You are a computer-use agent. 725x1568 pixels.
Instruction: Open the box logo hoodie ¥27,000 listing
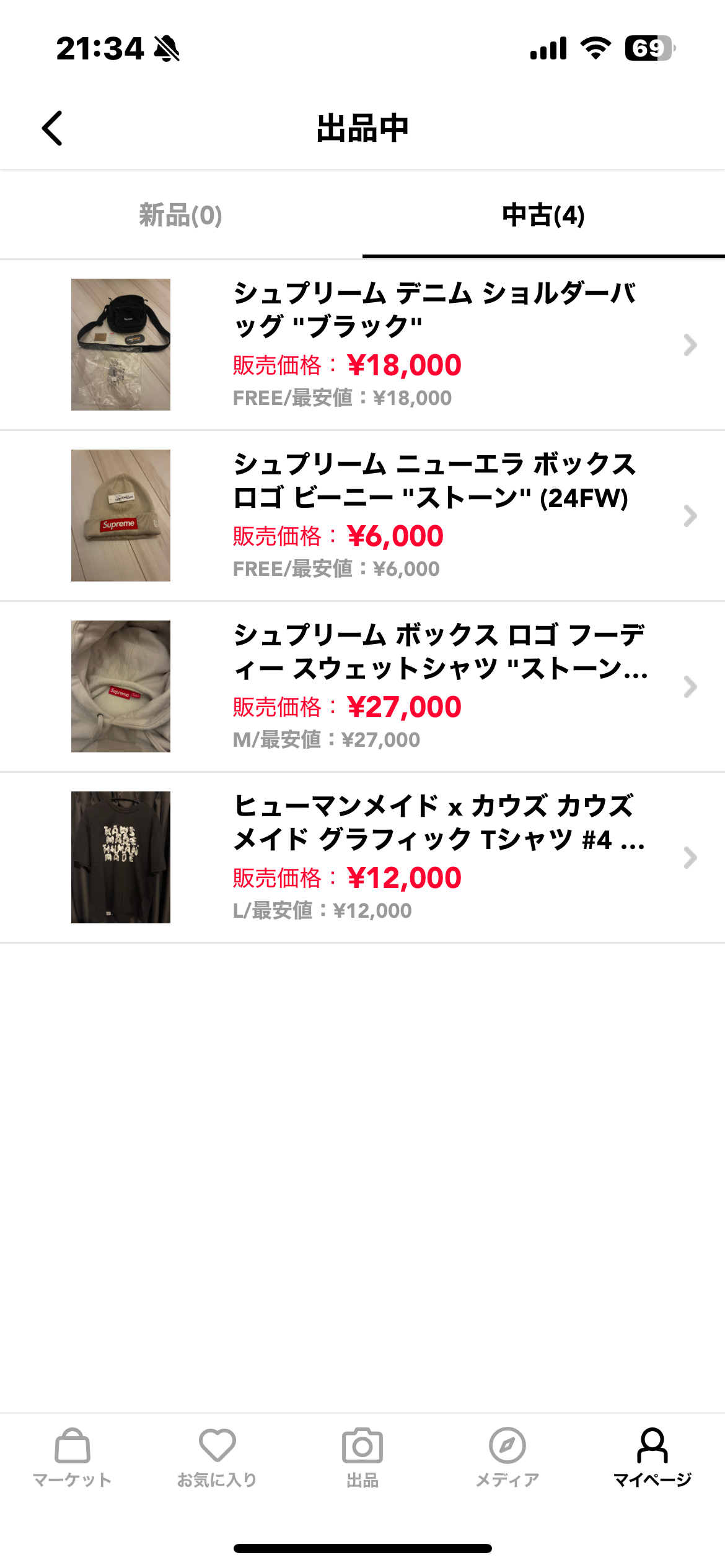[362, 687]
